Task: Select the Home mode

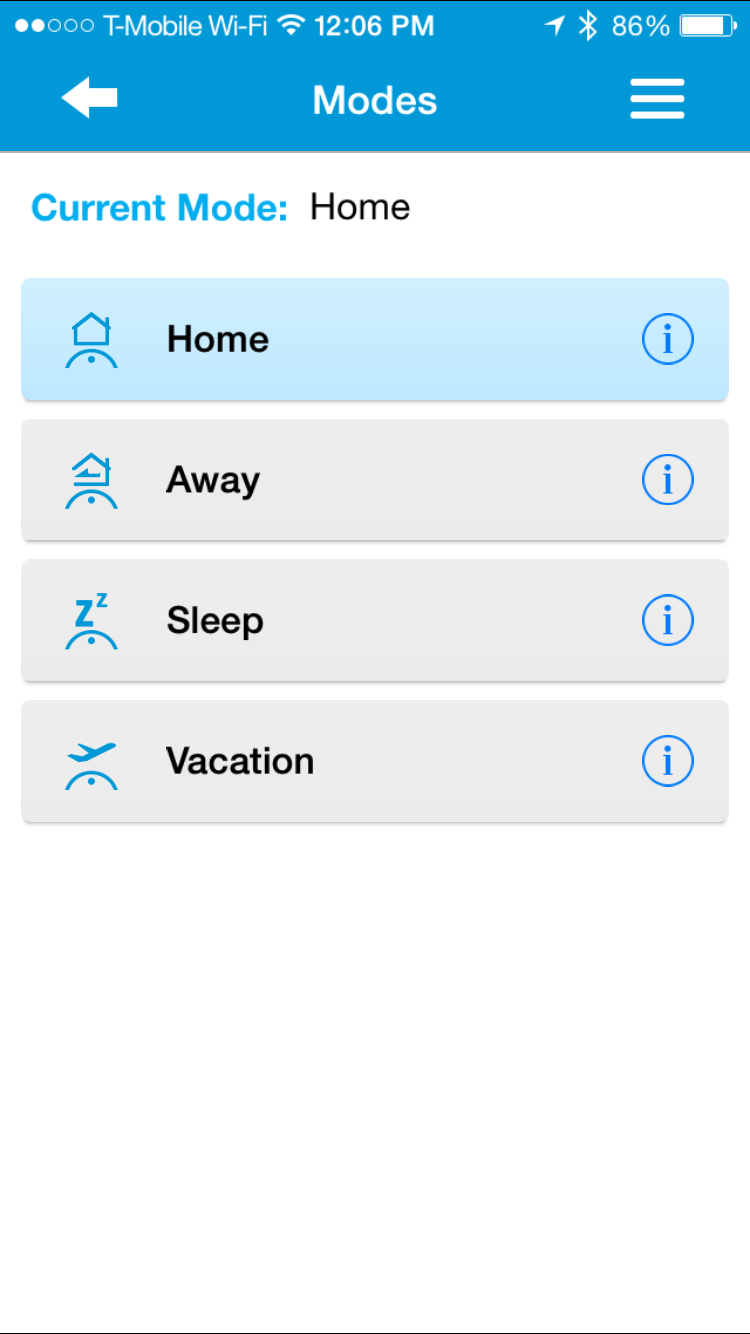Action: (x=330, y=340)
